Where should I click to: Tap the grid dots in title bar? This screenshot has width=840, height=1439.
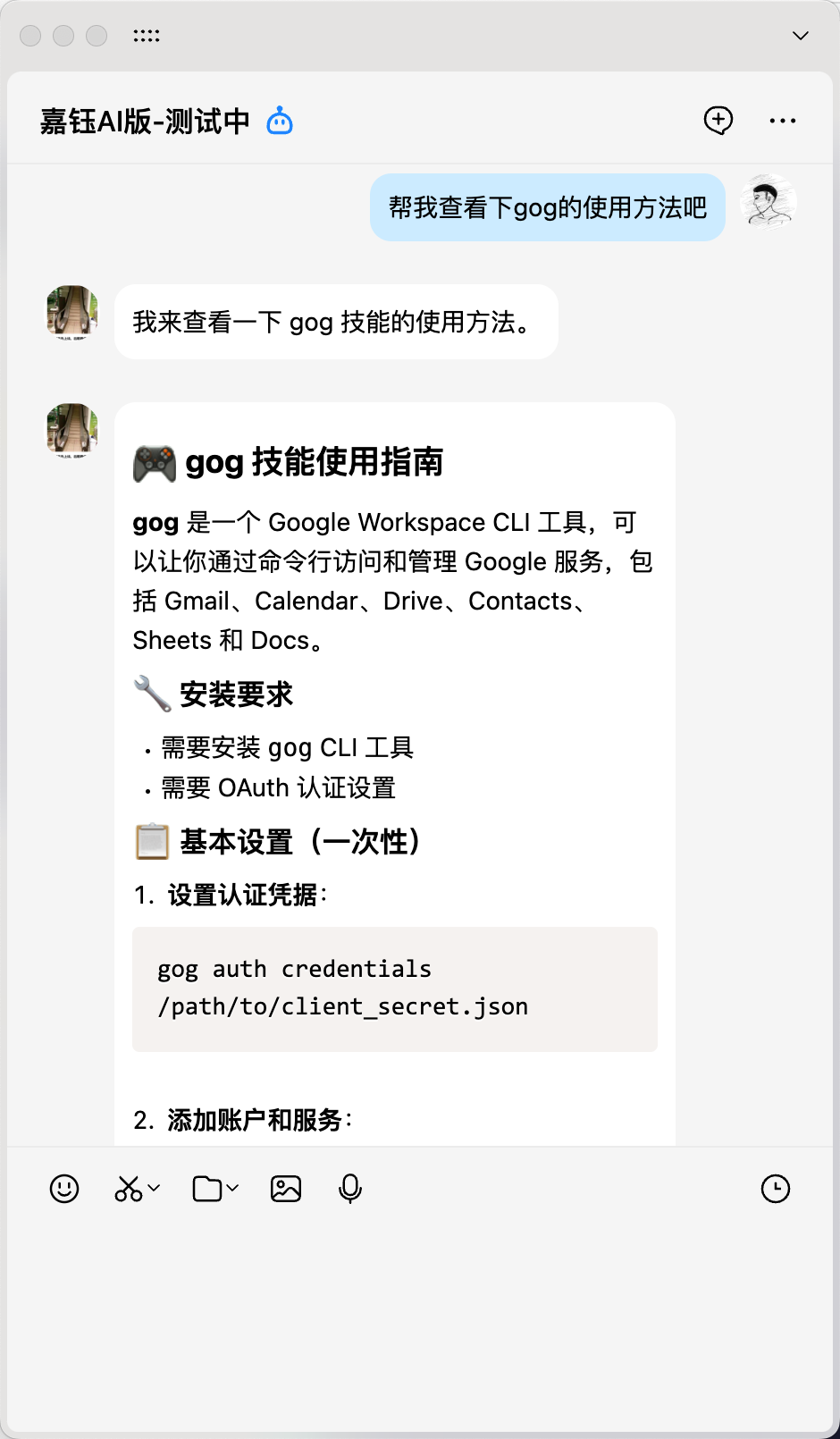coord(147,36)
